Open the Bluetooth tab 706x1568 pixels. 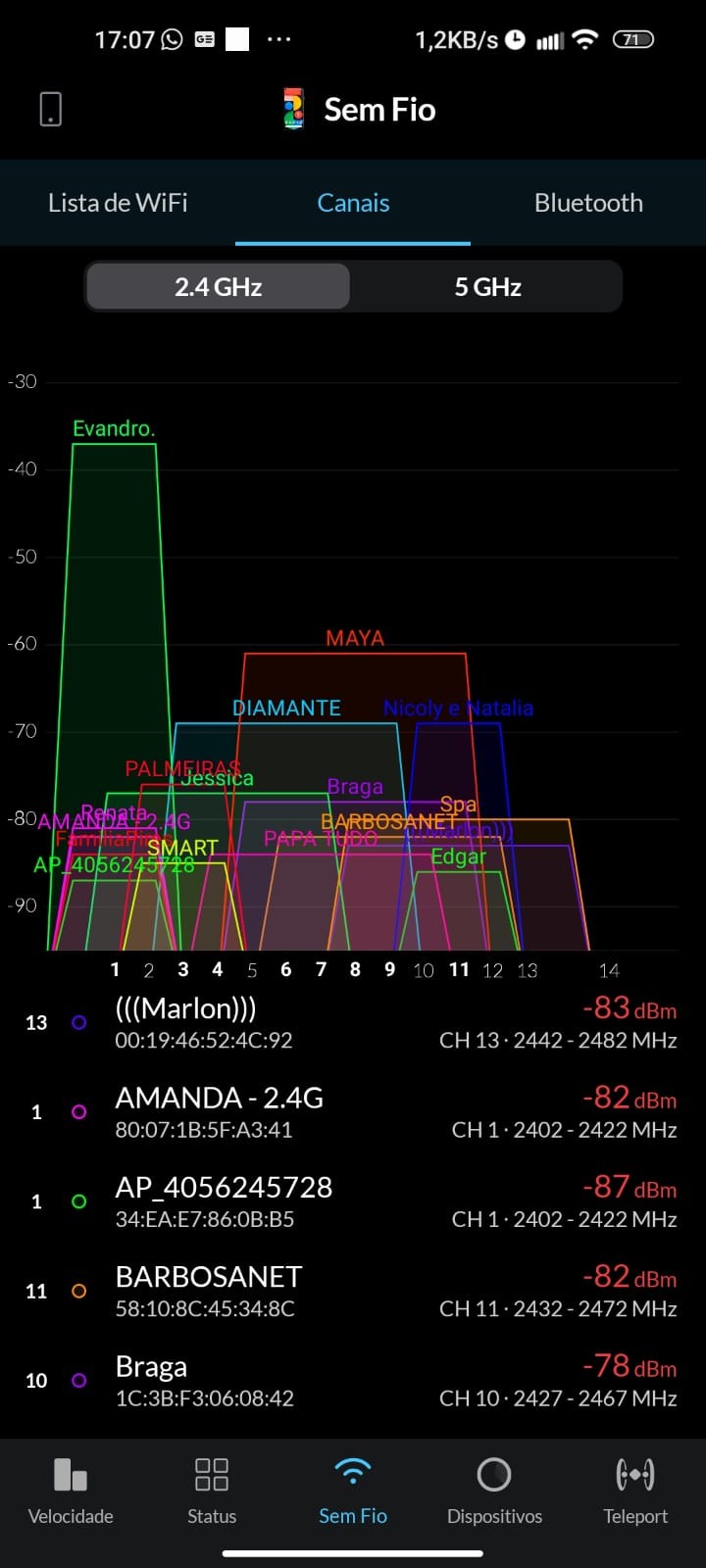[x=588, y=203]
